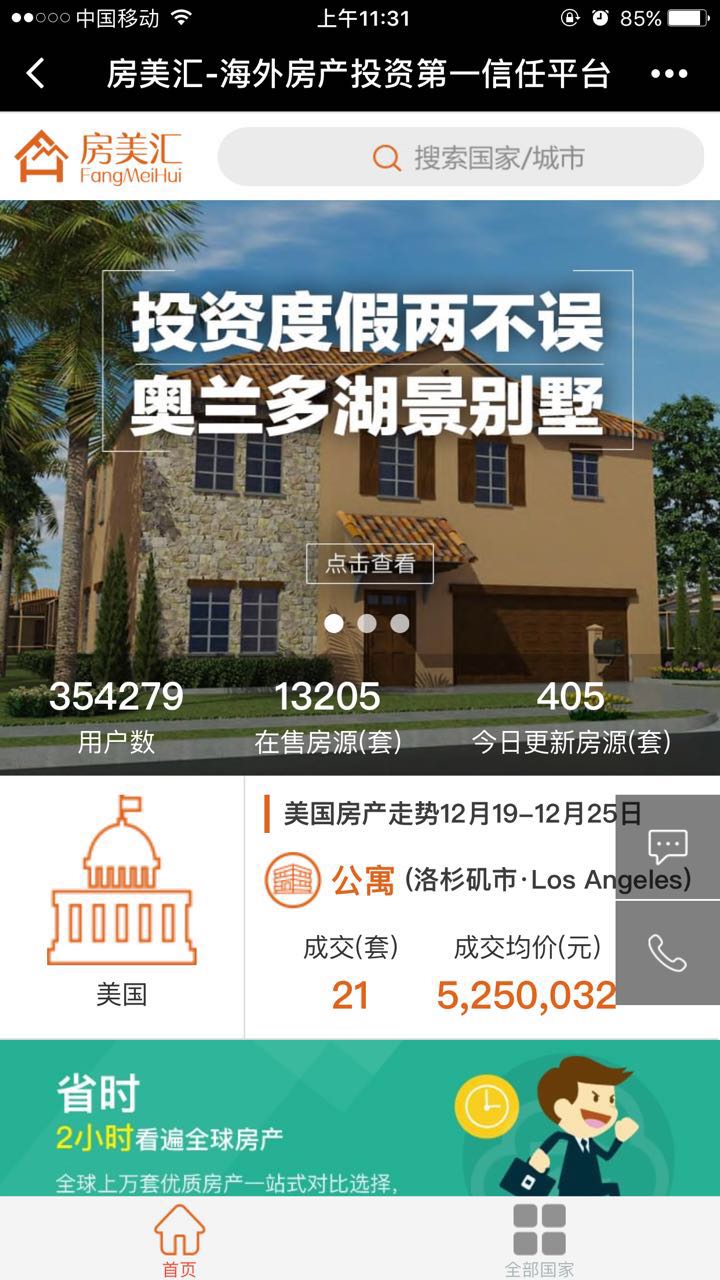Viewport: 720px width, 1280px height.
Task: Open the three-dot overflow menu
Action: click(669, 73)
